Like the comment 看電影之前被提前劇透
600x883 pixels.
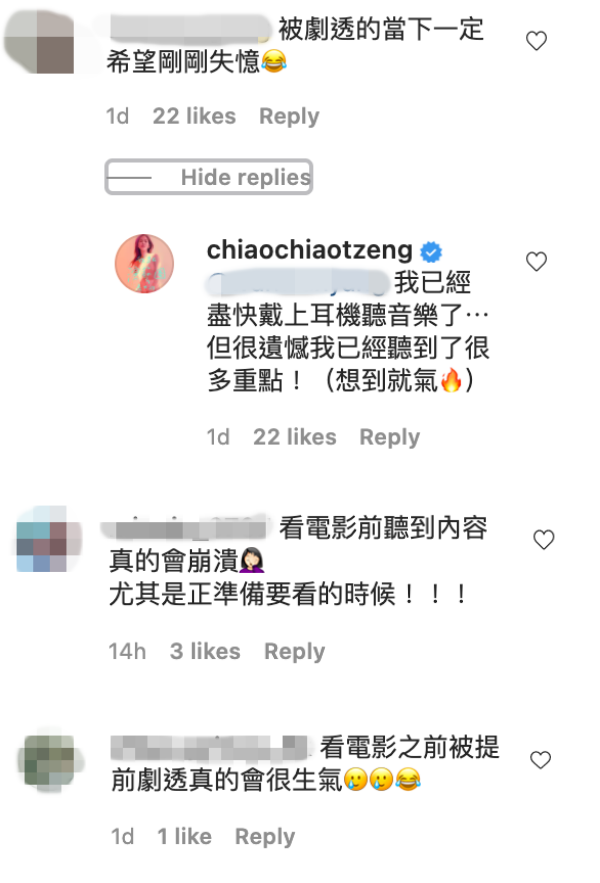pos(541,760)
